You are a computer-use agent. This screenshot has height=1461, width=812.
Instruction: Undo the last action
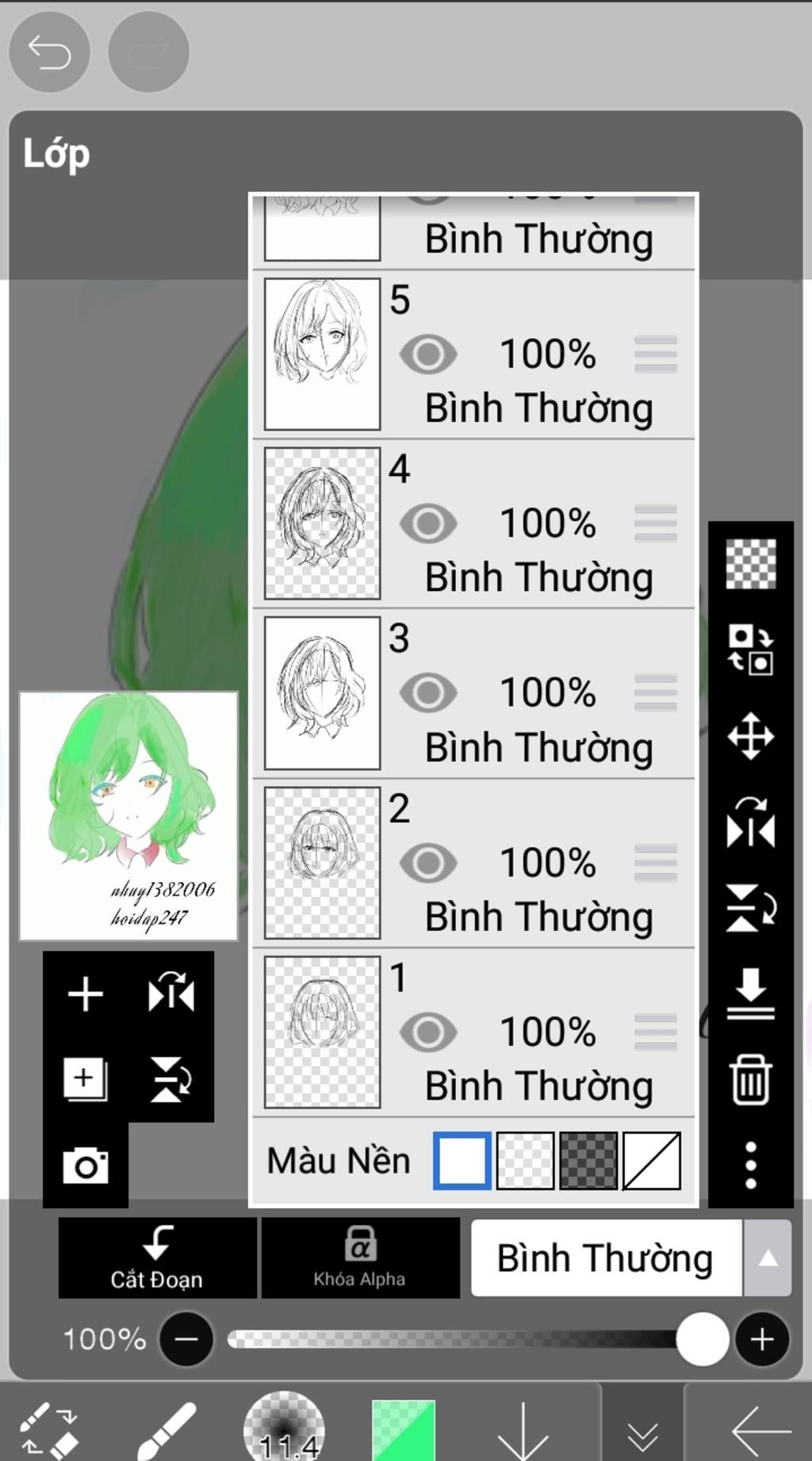[49, 52]
